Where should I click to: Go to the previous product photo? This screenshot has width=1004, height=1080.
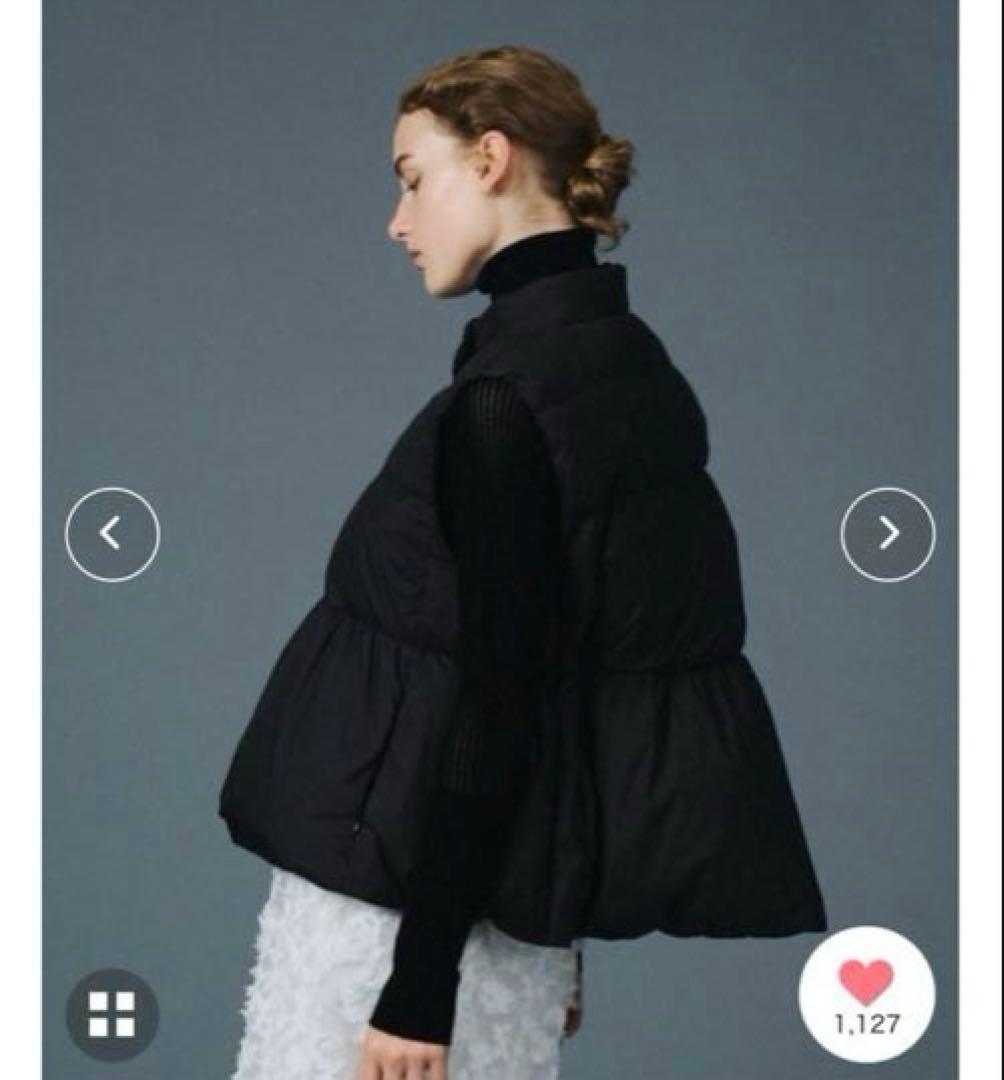coord(112,534)
